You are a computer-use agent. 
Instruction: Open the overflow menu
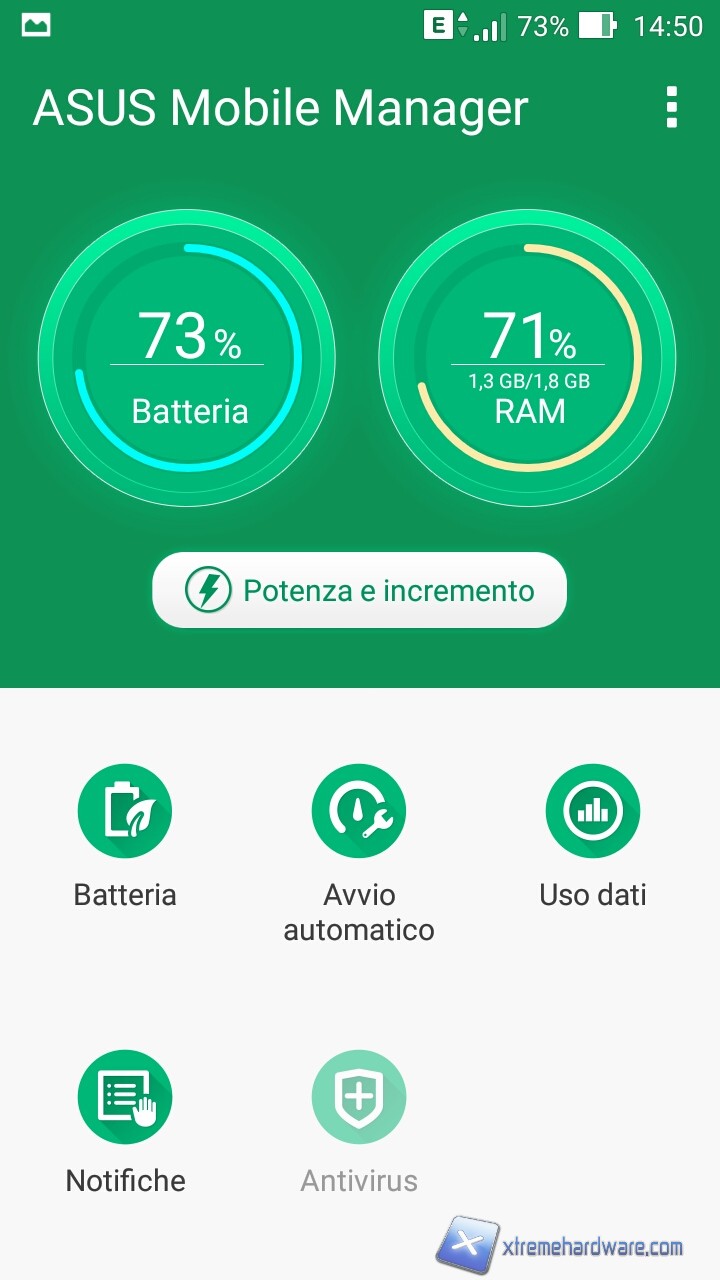pos(671,108)
